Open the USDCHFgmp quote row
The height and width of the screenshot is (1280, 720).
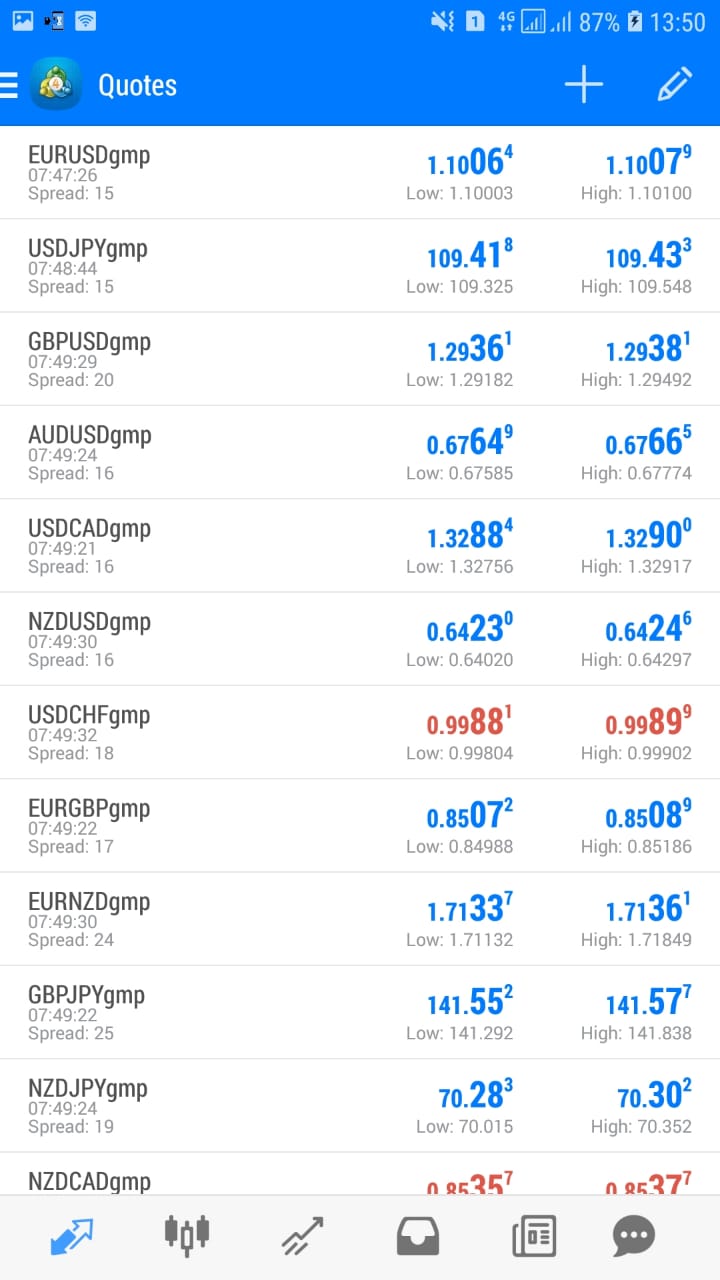(360, 732)
